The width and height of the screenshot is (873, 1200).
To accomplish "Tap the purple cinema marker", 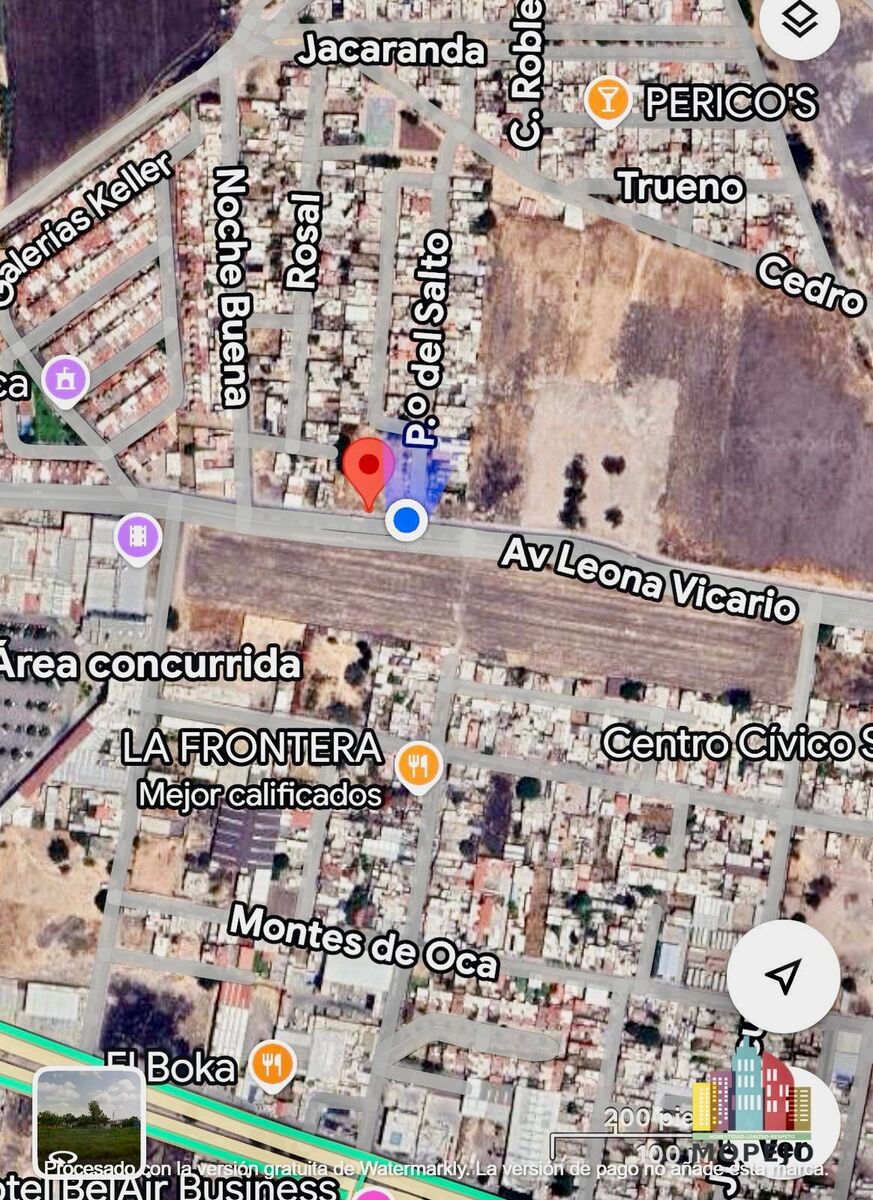I will coord(138,537).
